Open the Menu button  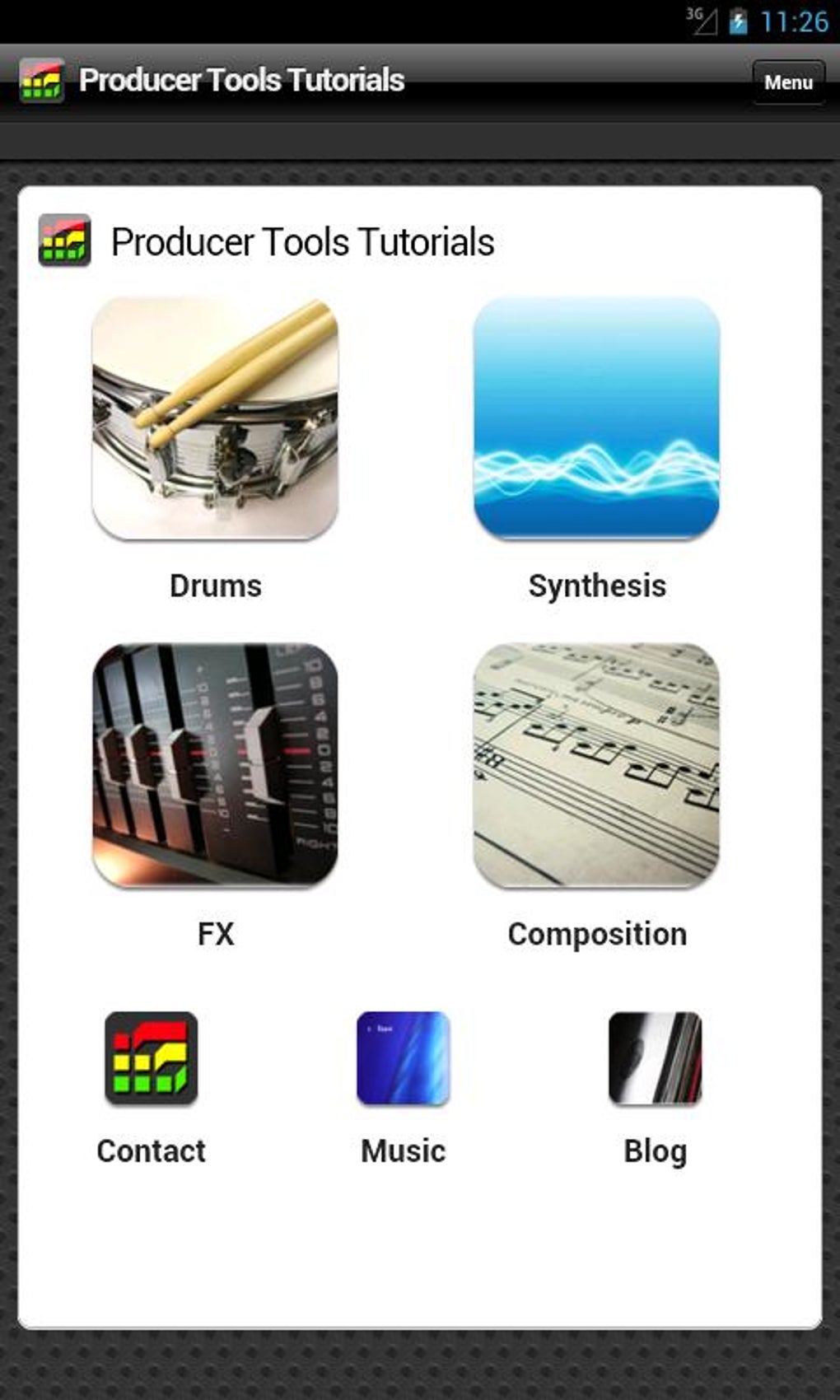(x=787, y=82)
